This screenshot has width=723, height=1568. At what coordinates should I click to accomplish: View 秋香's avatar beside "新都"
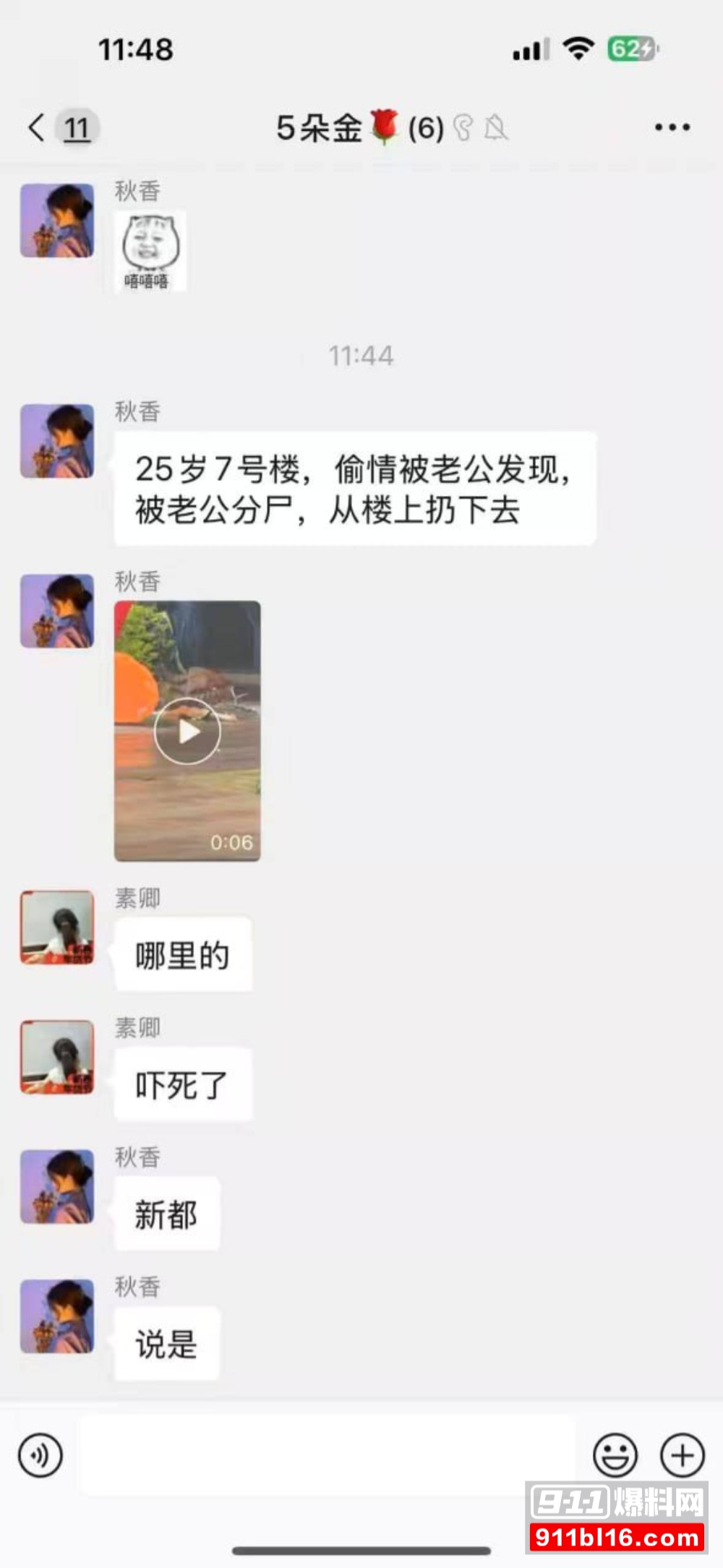tap(57, 1186)
